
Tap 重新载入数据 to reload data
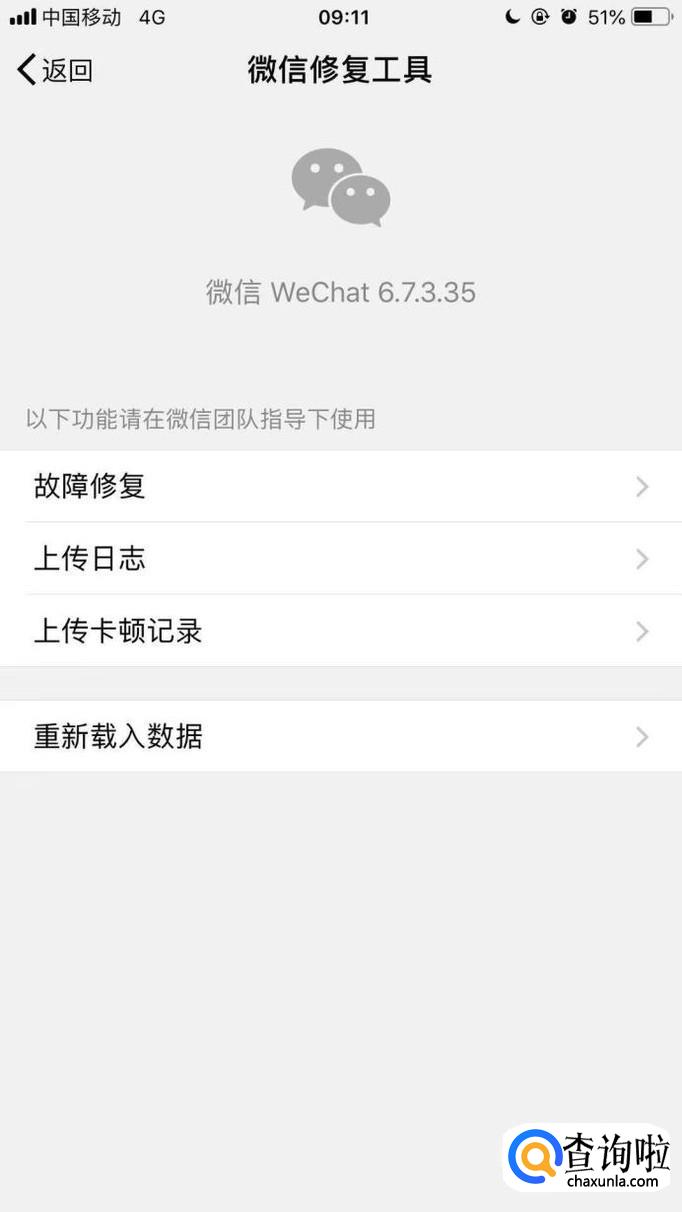(x=340, y=737)
